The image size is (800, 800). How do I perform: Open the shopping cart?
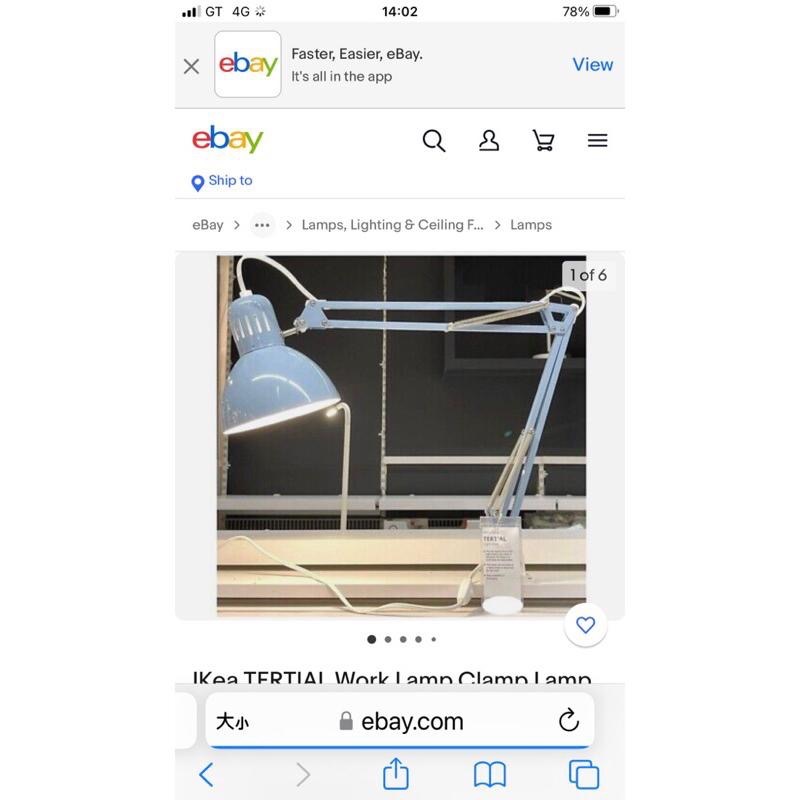click(x=543, y=141)
